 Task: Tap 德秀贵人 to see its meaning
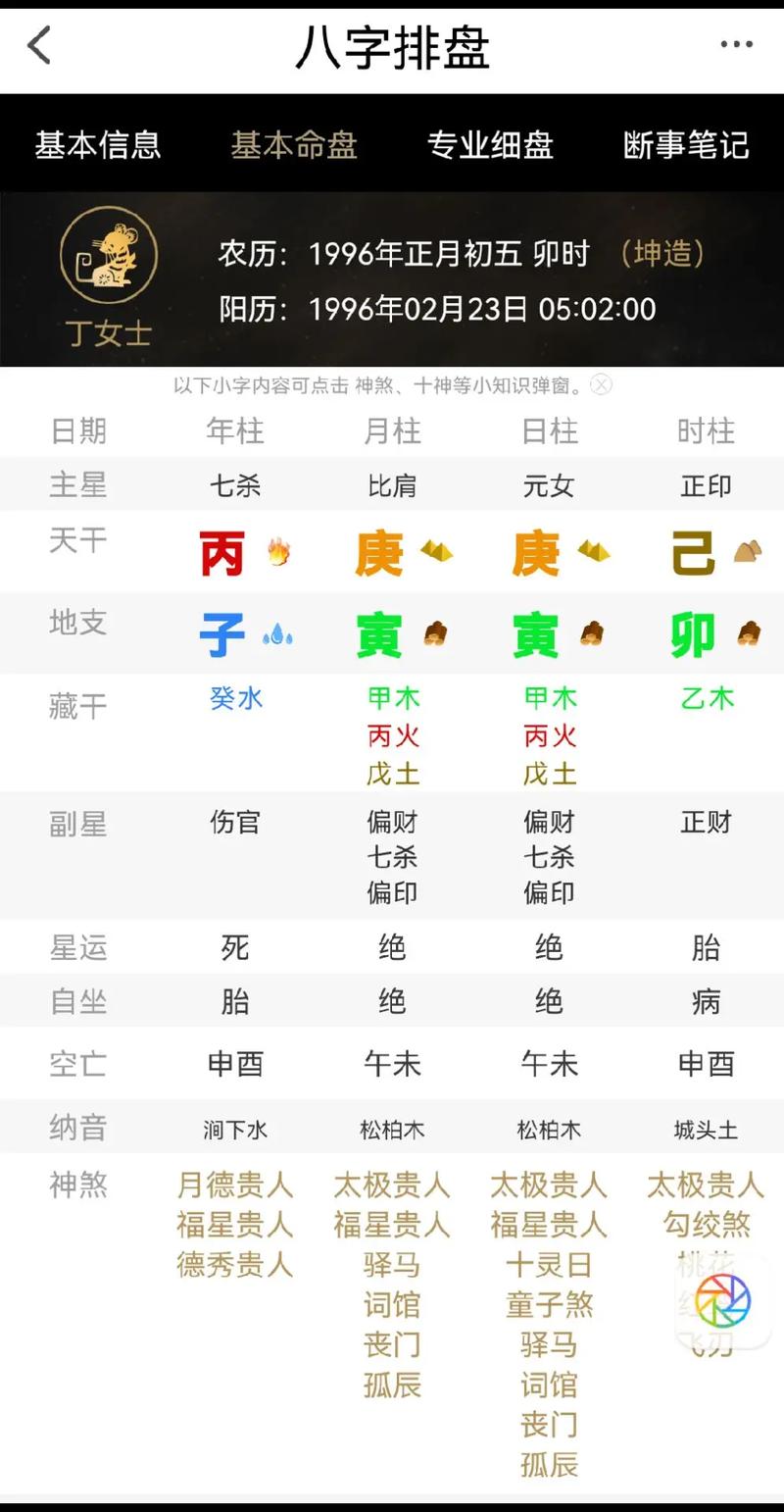point(235,1265)
